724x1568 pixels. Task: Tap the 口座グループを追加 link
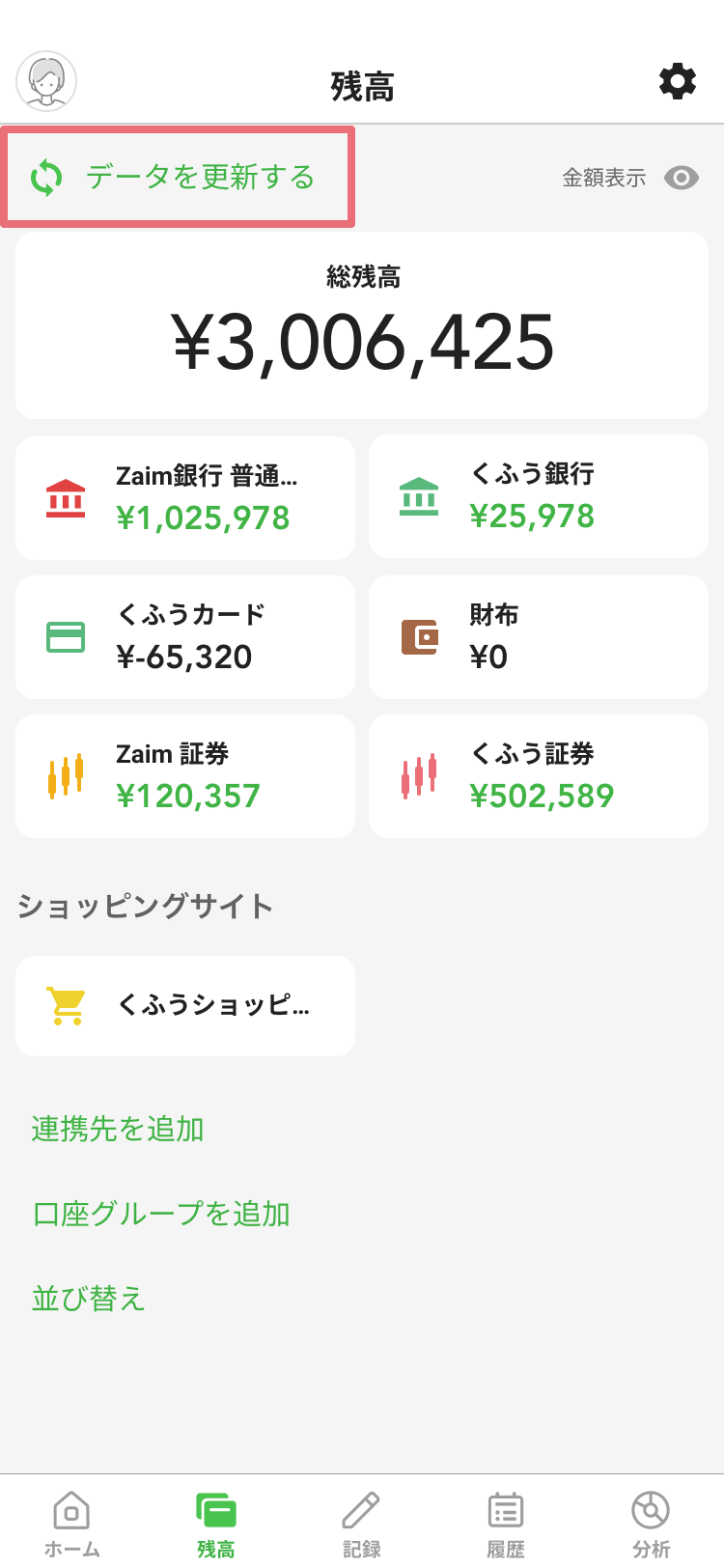[x=161, y=1214]
